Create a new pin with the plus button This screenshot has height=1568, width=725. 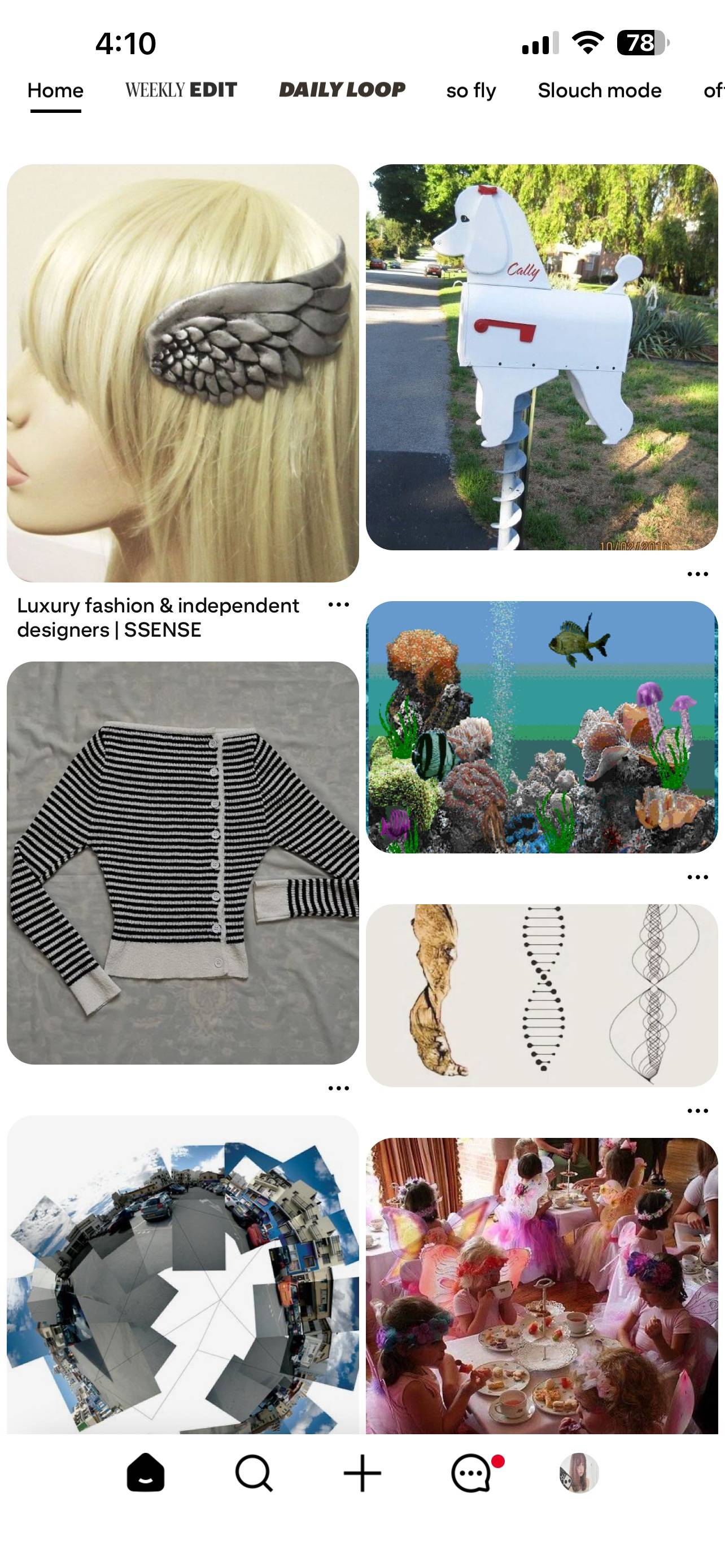click(362, 1474)
